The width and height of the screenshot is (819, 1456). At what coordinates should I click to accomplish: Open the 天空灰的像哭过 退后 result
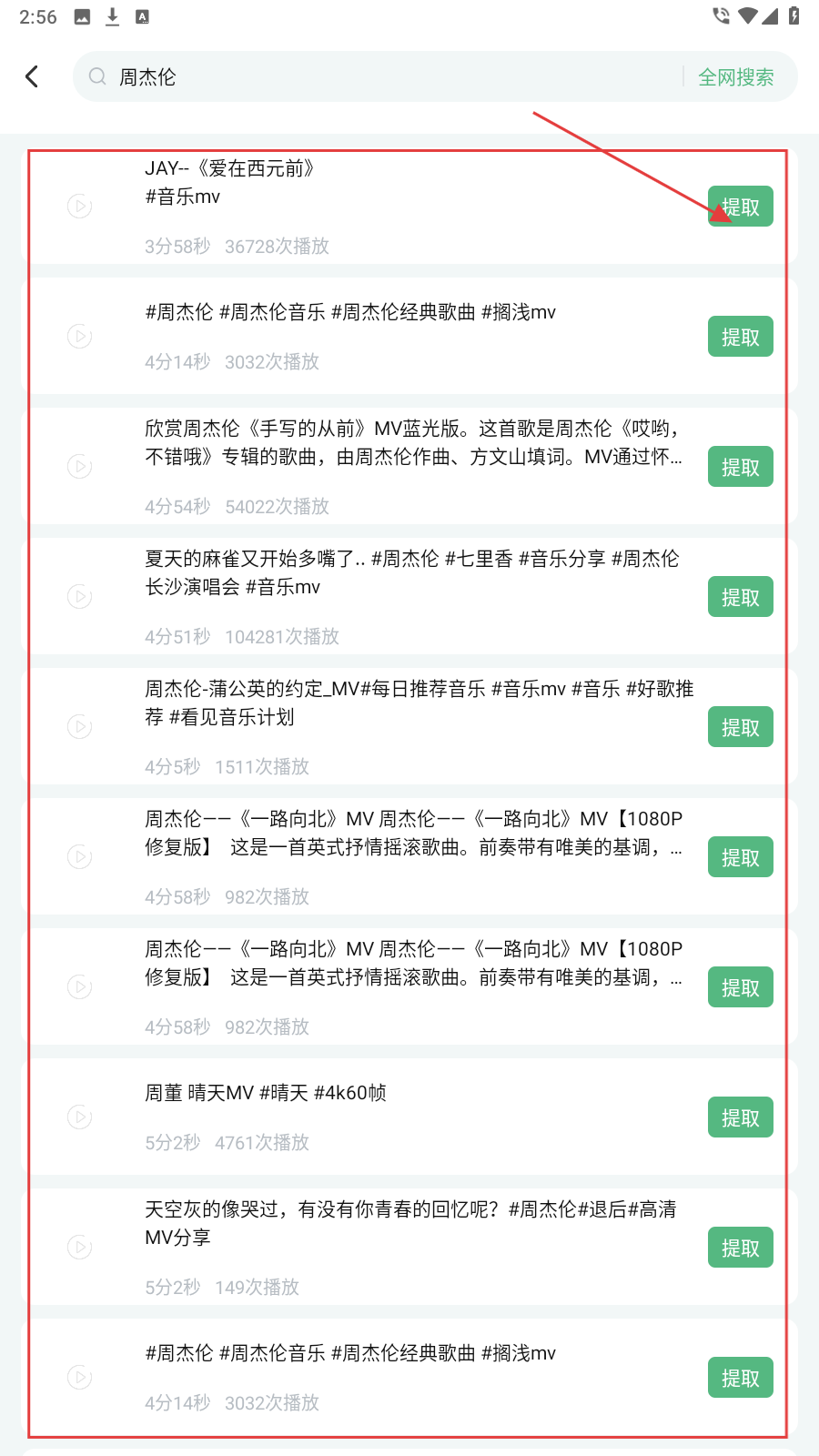(x=409, y=1223)
